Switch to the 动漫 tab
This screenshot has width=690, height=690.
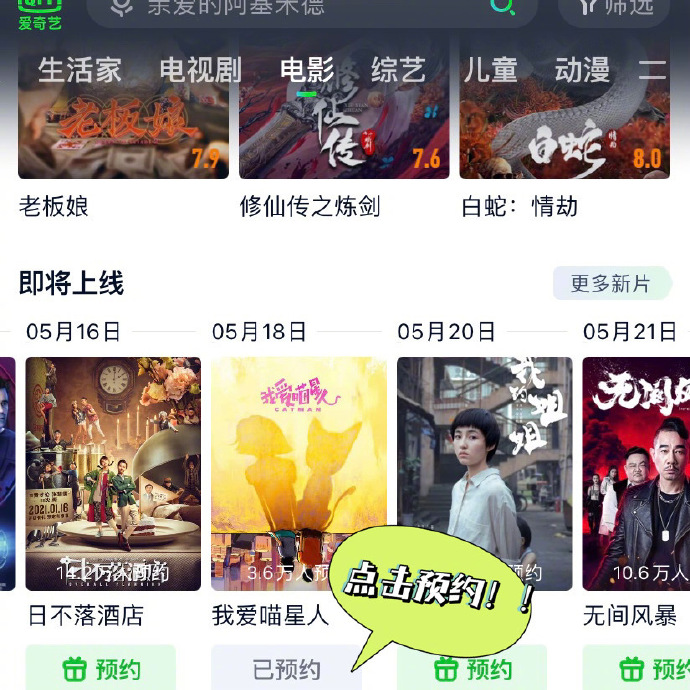pyautogui.click(x=582, y=70)
